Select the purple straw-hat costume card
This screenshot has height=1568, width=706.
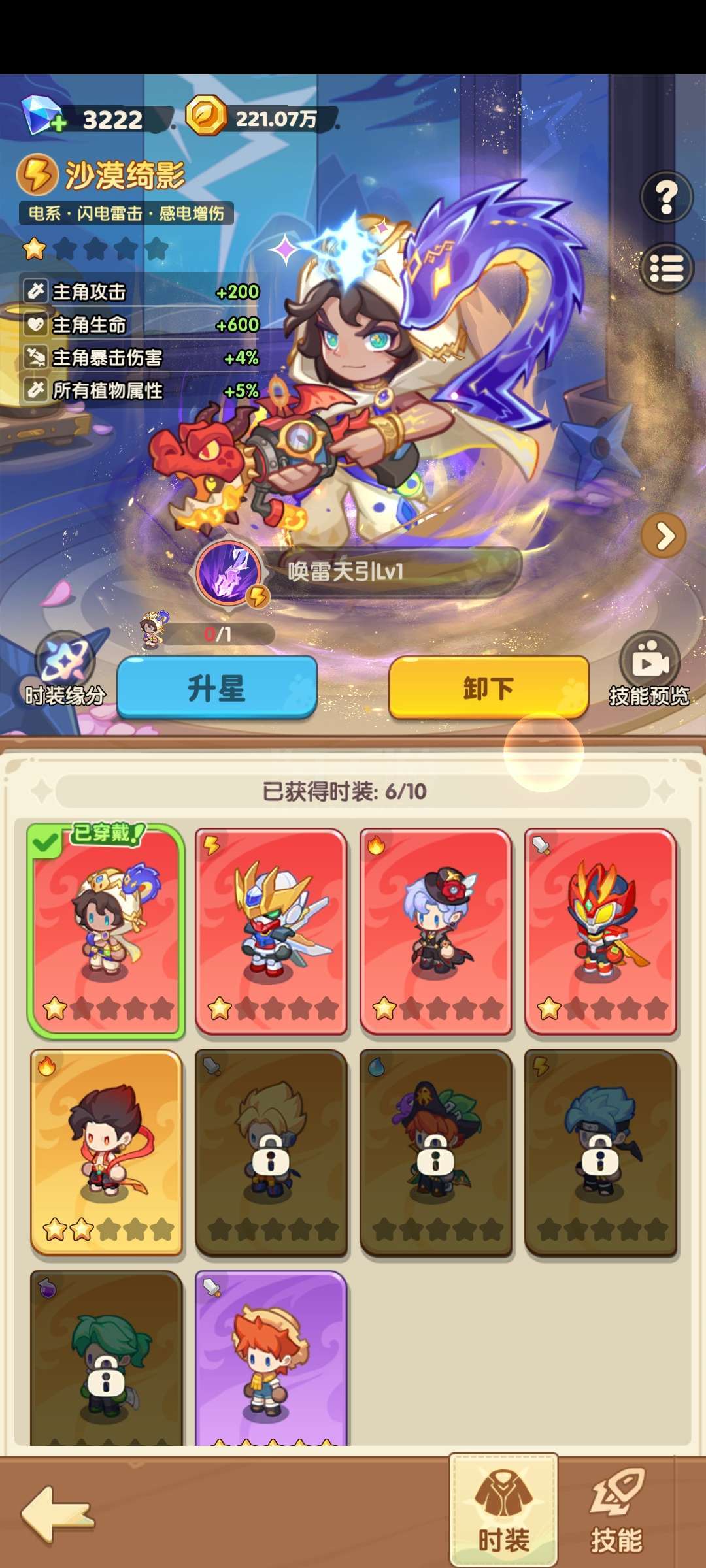[x=271, y=1358]
